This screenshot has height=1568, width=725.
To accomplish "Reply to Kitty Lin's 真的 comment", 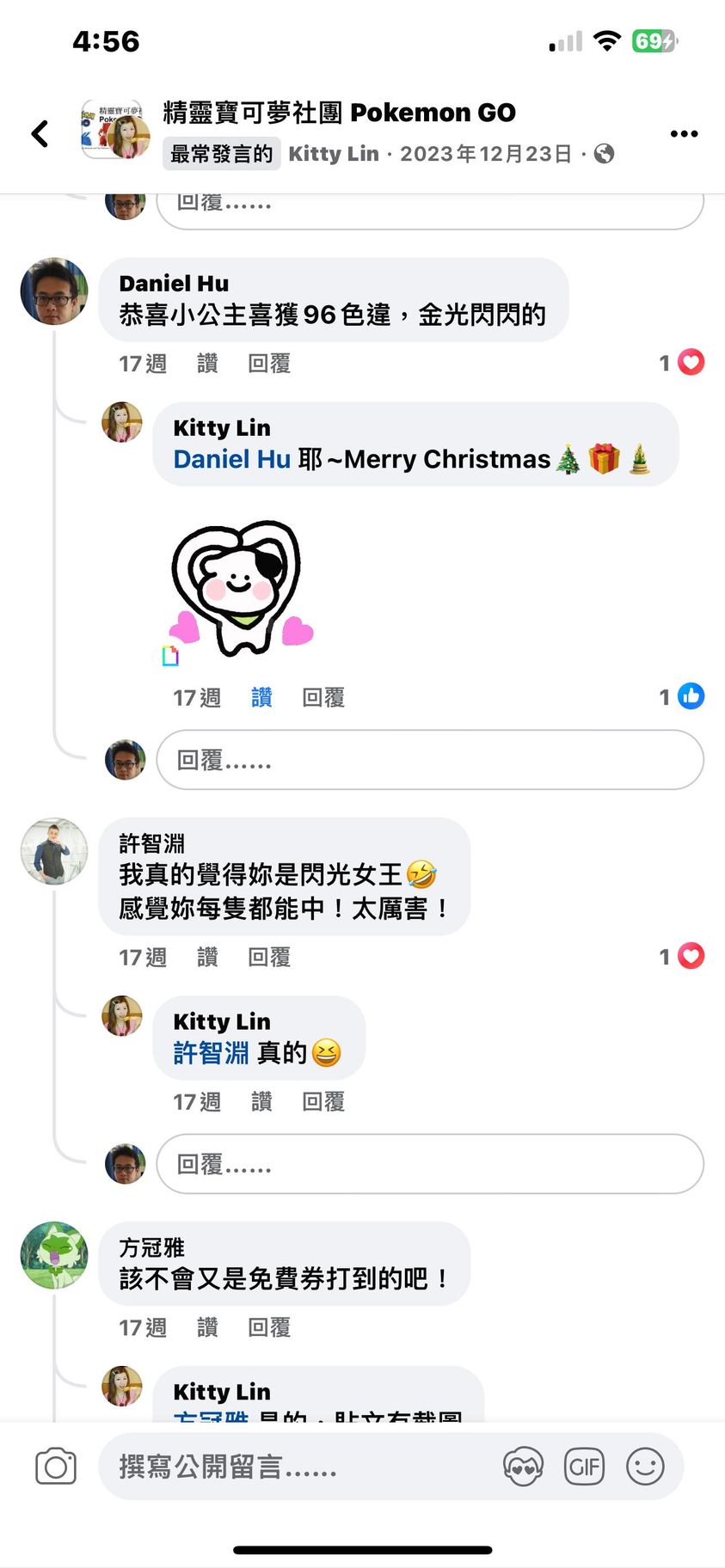I will (x=323, y=1101).
